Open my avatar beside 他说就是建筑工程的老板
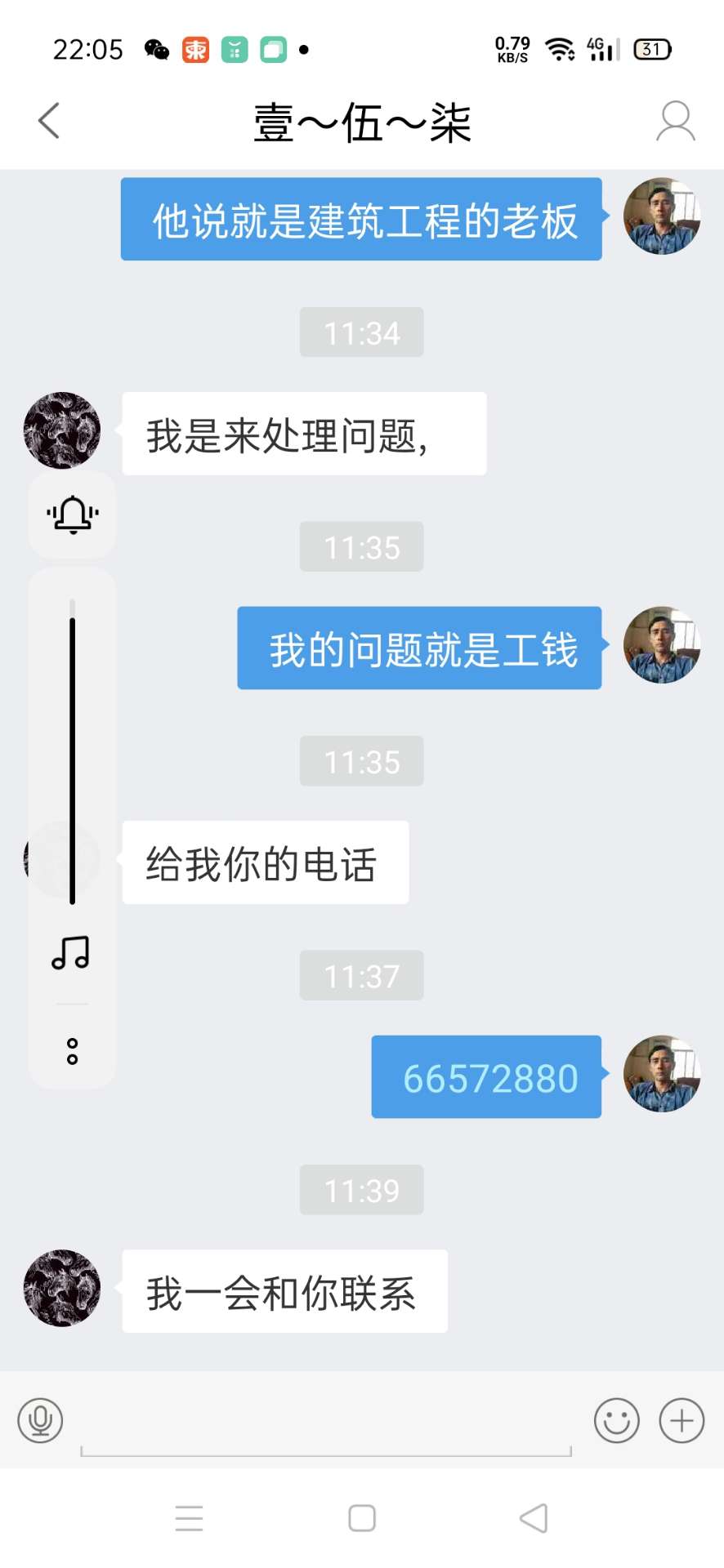Viewport: 724px width, 1568px height. point(661,217)
